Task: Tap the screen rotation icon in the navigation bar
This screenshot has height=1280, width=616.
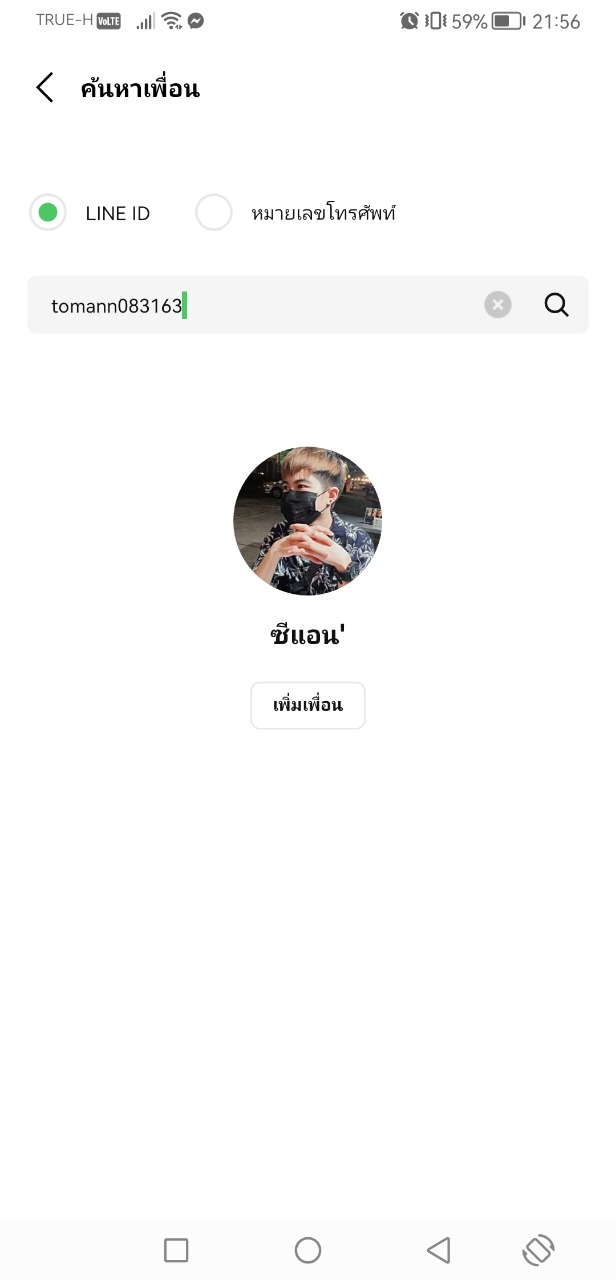Action: pyautogui.click(x=538, y=1250)
